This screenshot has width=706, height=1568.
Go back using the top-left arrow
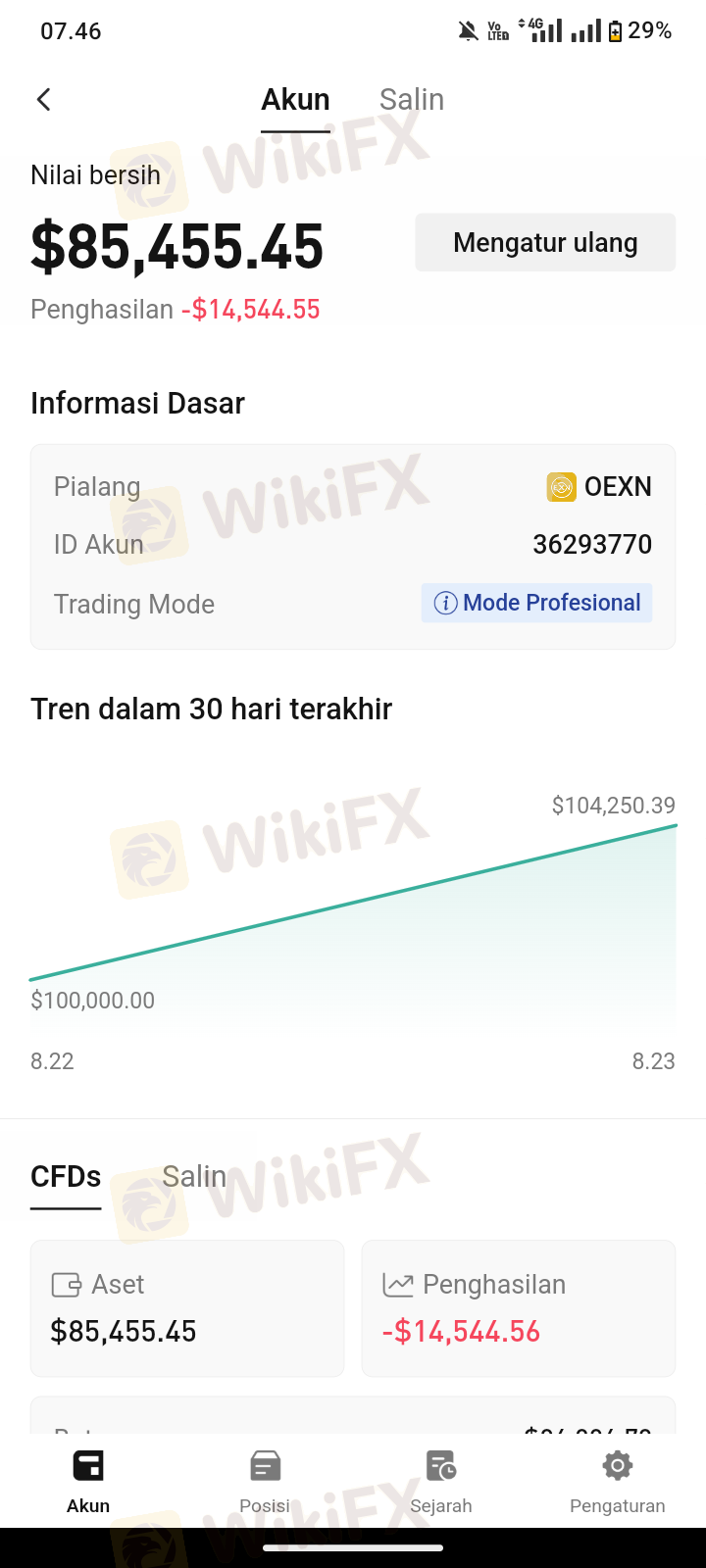[x=43, y=99]
